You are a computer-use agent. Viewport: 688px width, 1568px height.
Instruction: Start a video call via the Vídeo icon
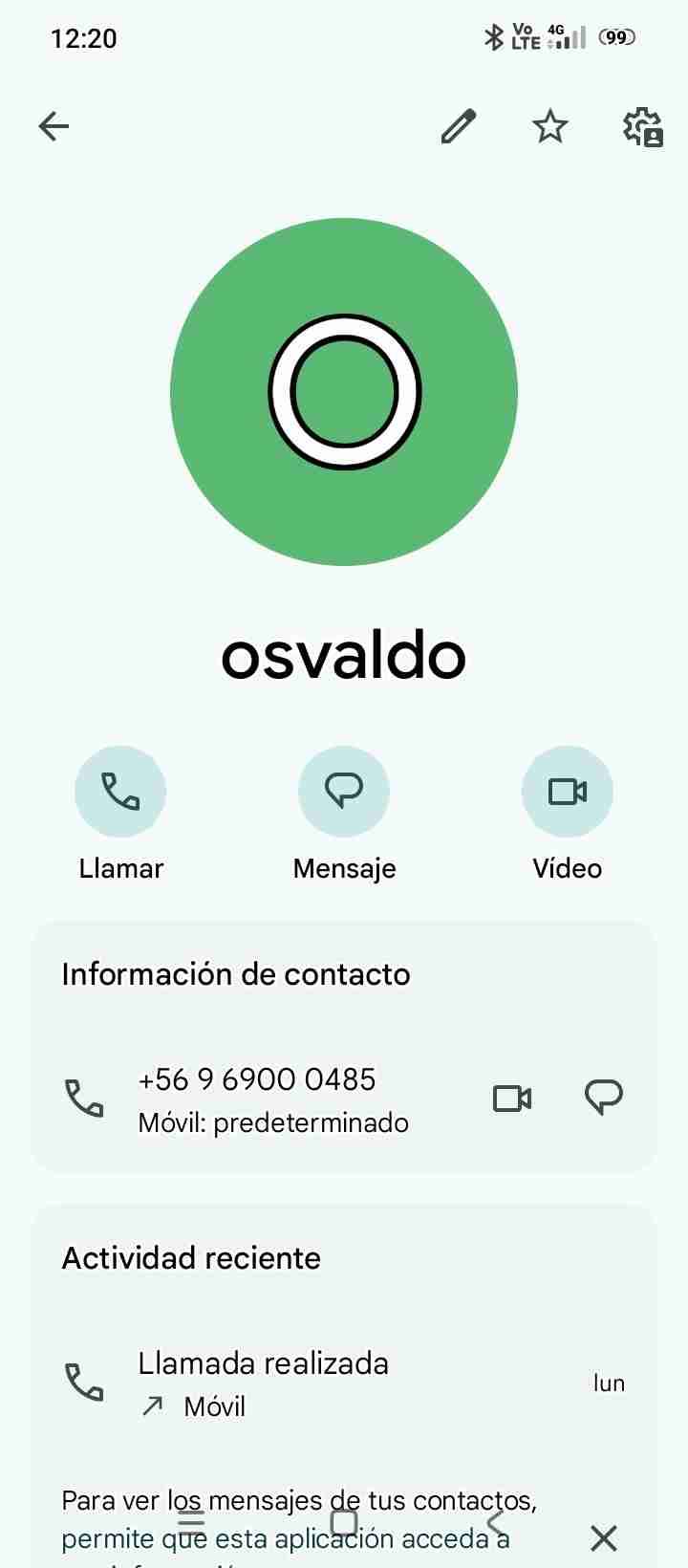click(x=567, y=791)
